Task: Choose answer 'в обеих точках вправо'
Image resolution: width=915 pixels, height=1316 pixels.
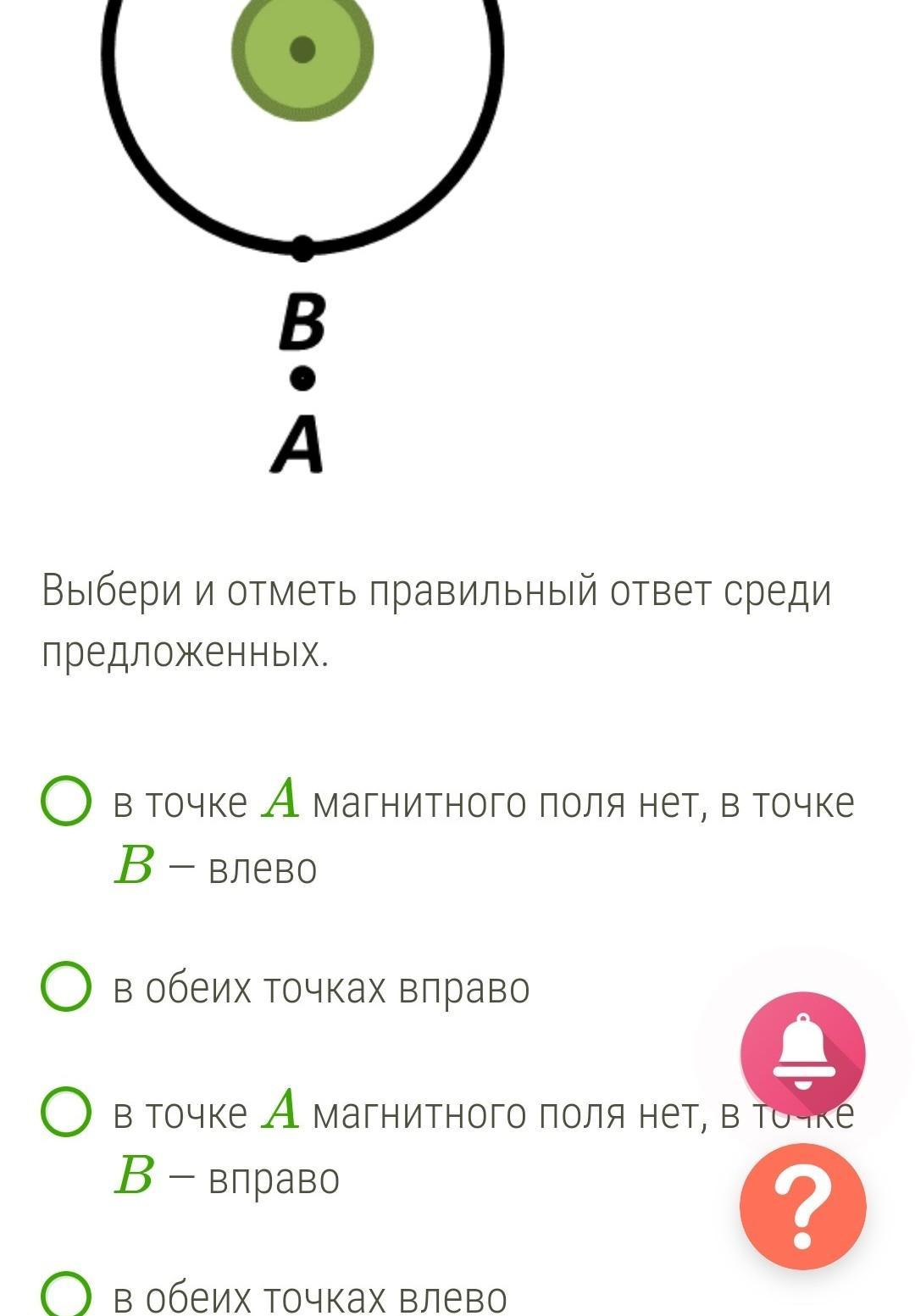Action: tap(66, 986)
